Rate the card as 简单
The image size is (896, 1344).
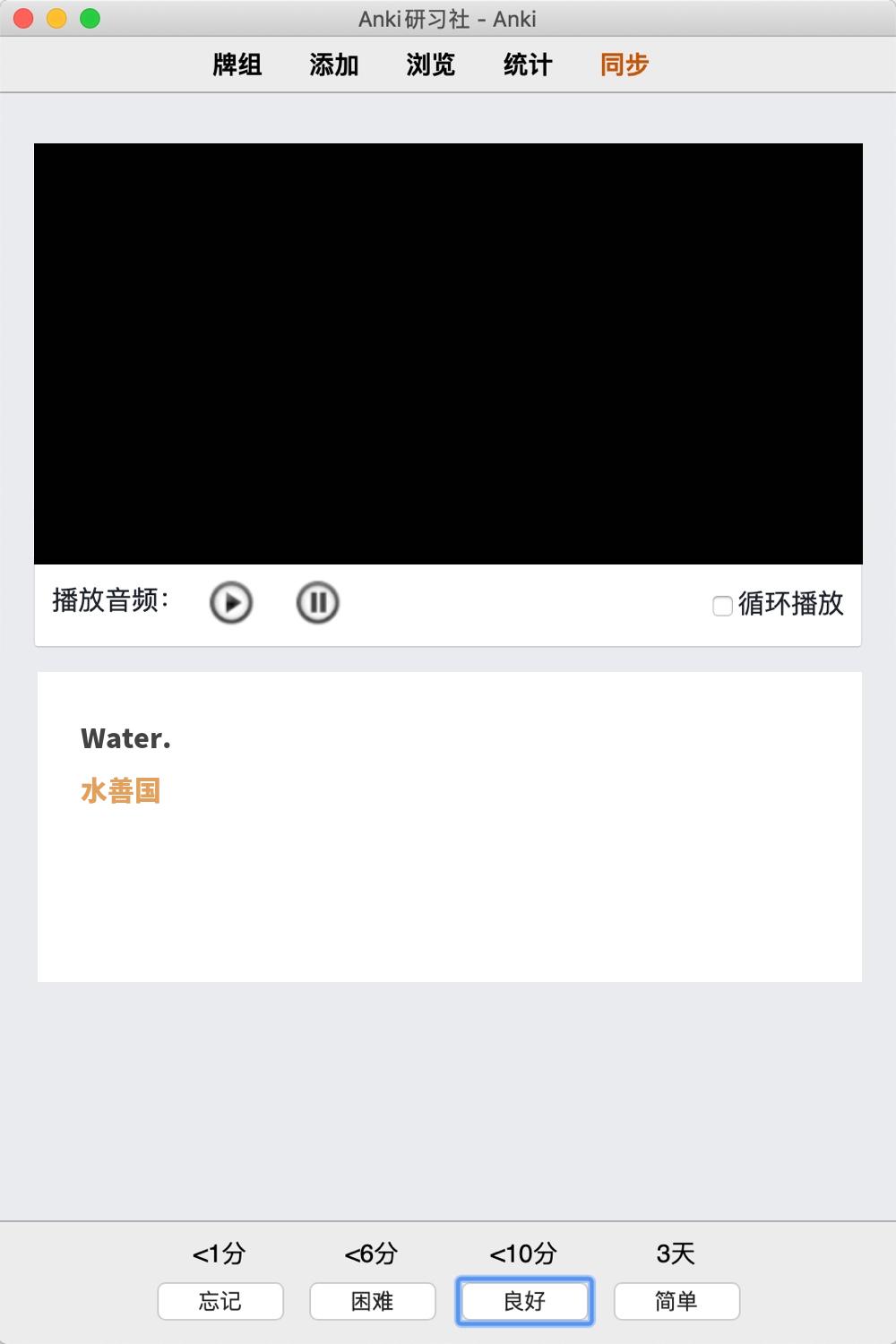pyautogui.click(x=676, y=1301)
